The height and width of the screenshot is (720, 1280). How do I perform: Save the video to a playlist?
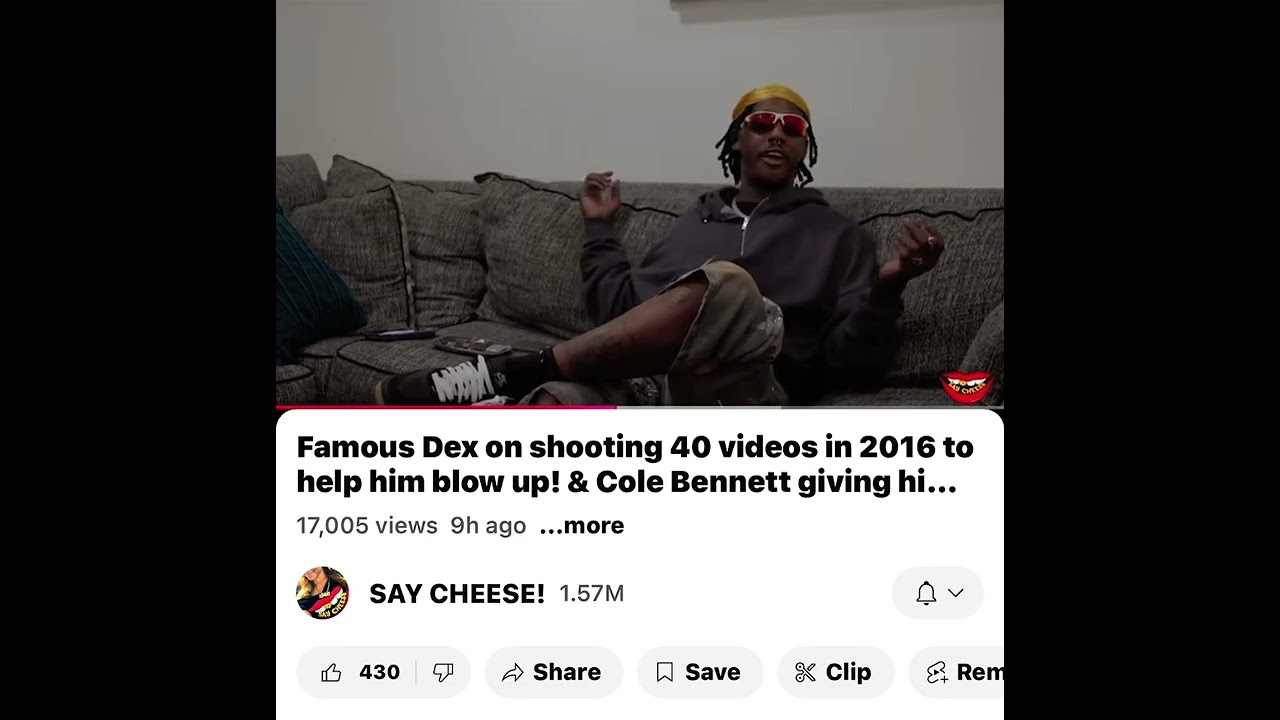700,672
